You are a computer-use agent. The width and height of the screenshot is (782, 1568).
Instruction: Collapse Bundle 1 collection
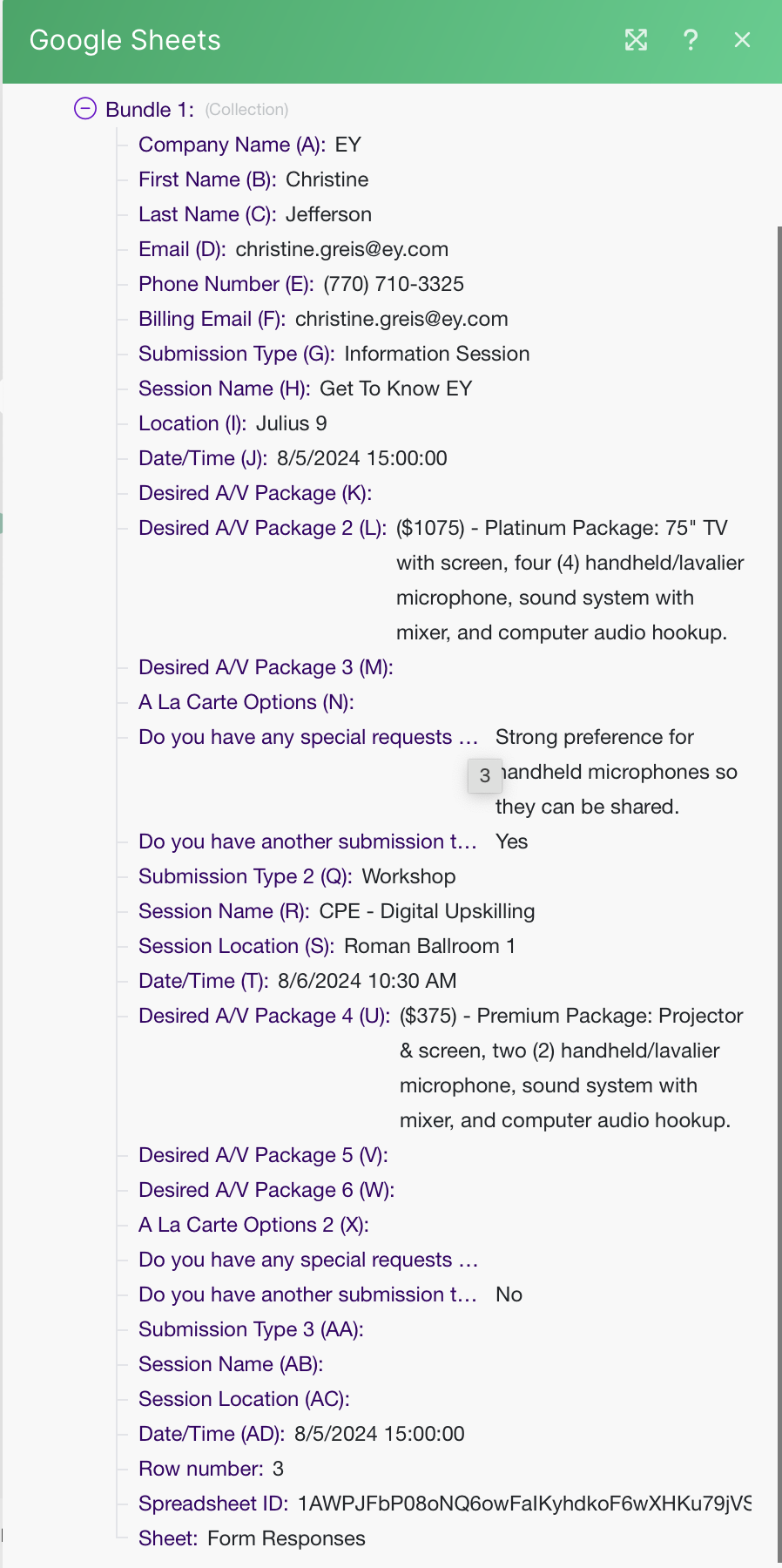pos(85,109)
